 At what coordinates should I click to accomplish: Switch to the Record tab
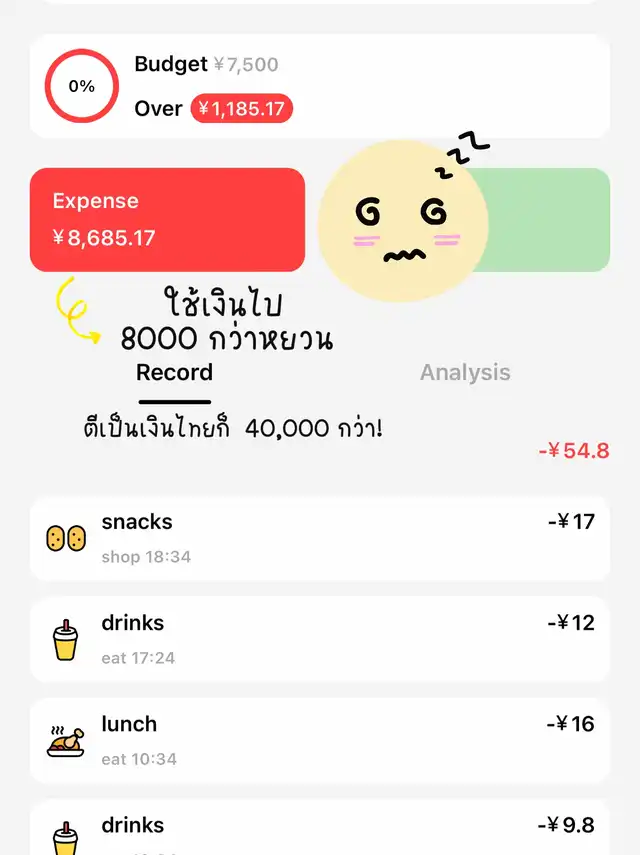(174, 373)
